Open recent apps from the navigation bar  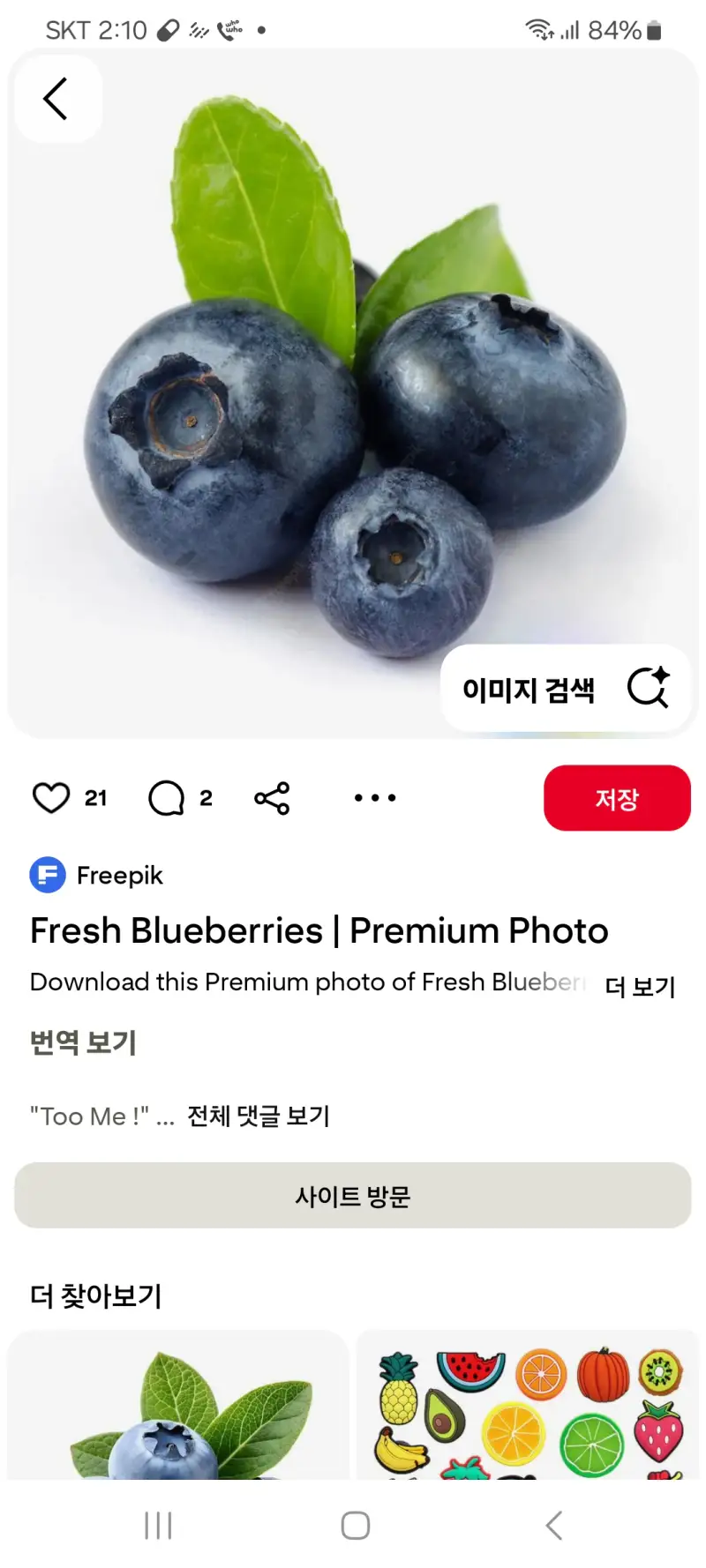pos(159,1525)
